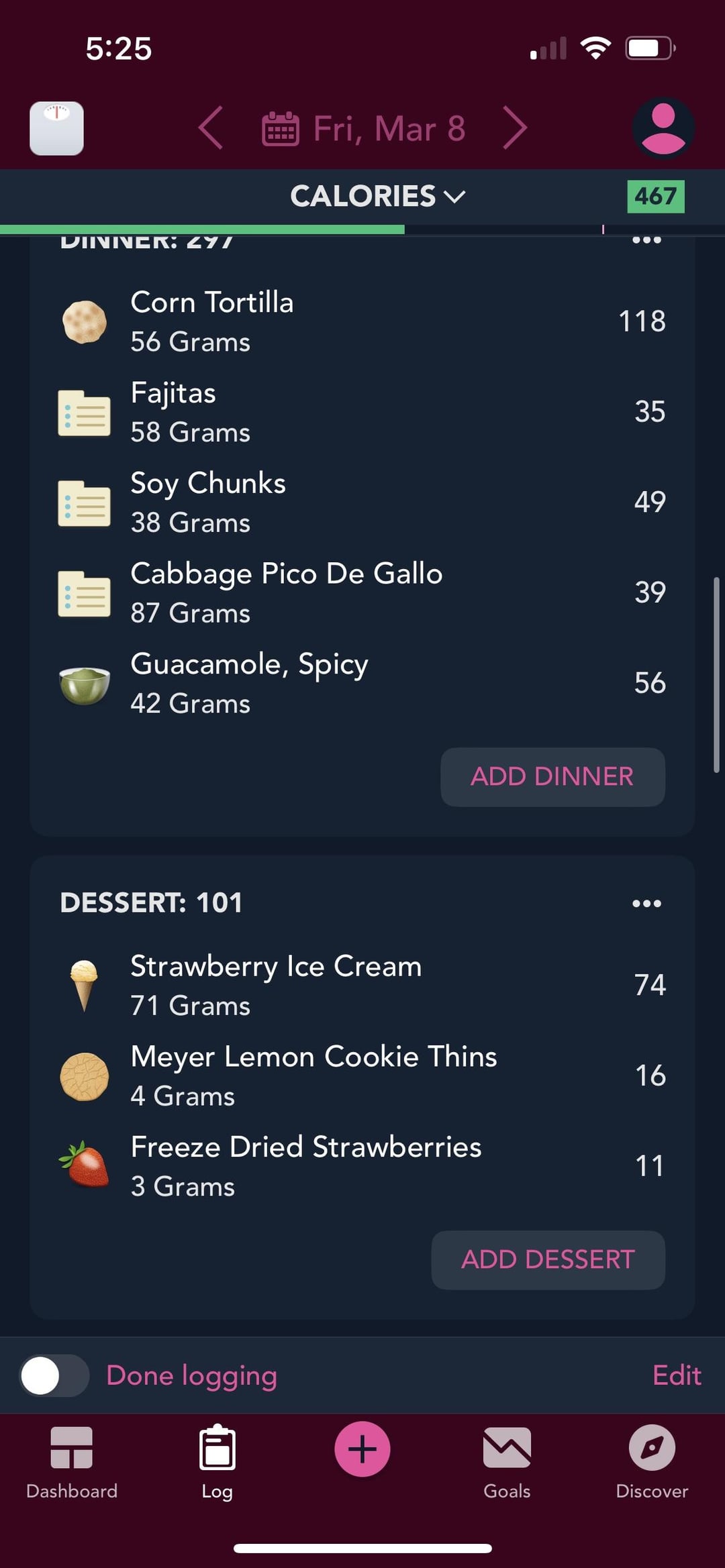Open Guacamole, Spicy entry
Viewport: 725px width, 1568px height.
[362, 683]
